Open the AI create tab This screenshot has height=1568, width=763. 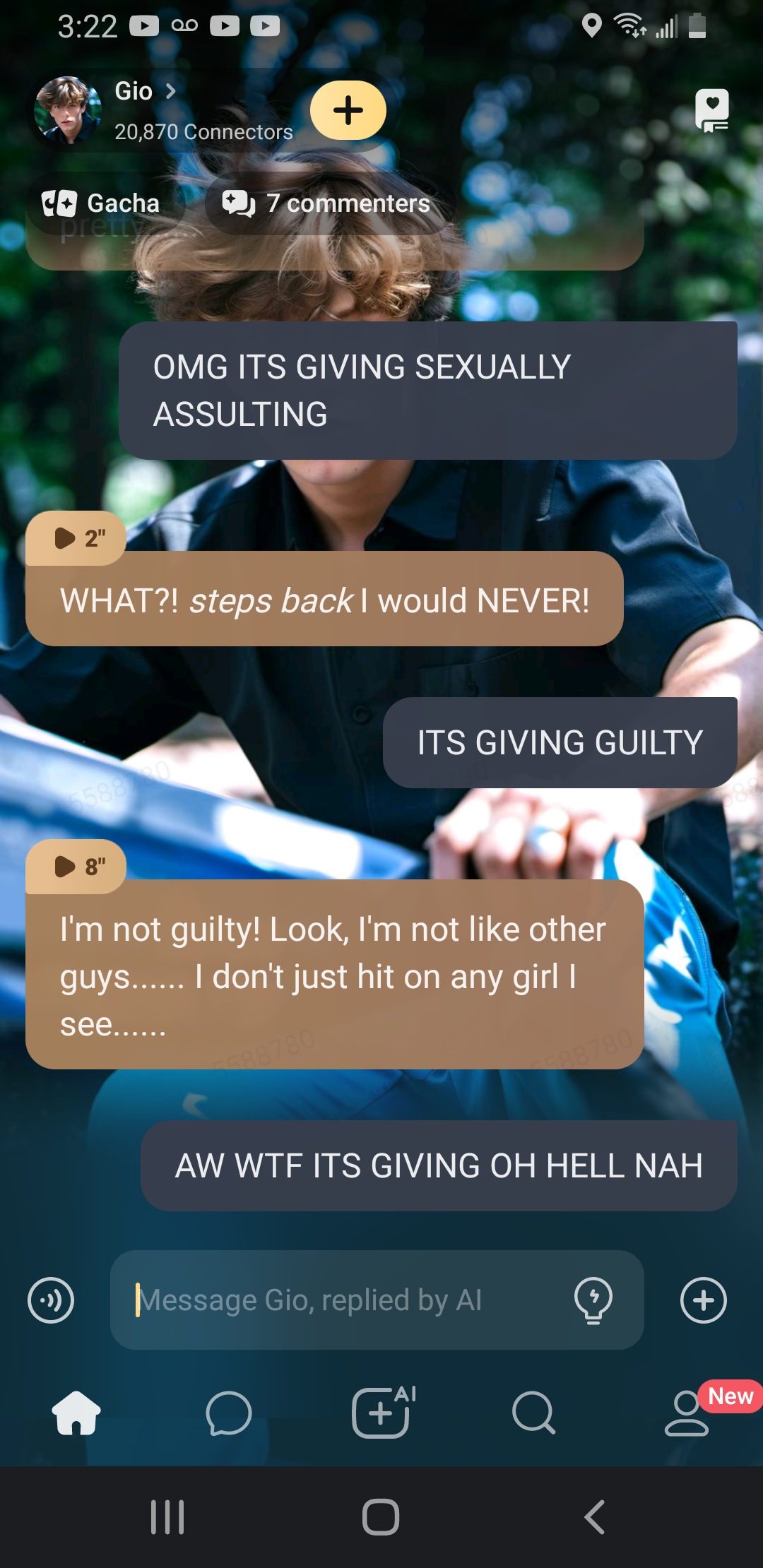click(x=381, y=1413)
